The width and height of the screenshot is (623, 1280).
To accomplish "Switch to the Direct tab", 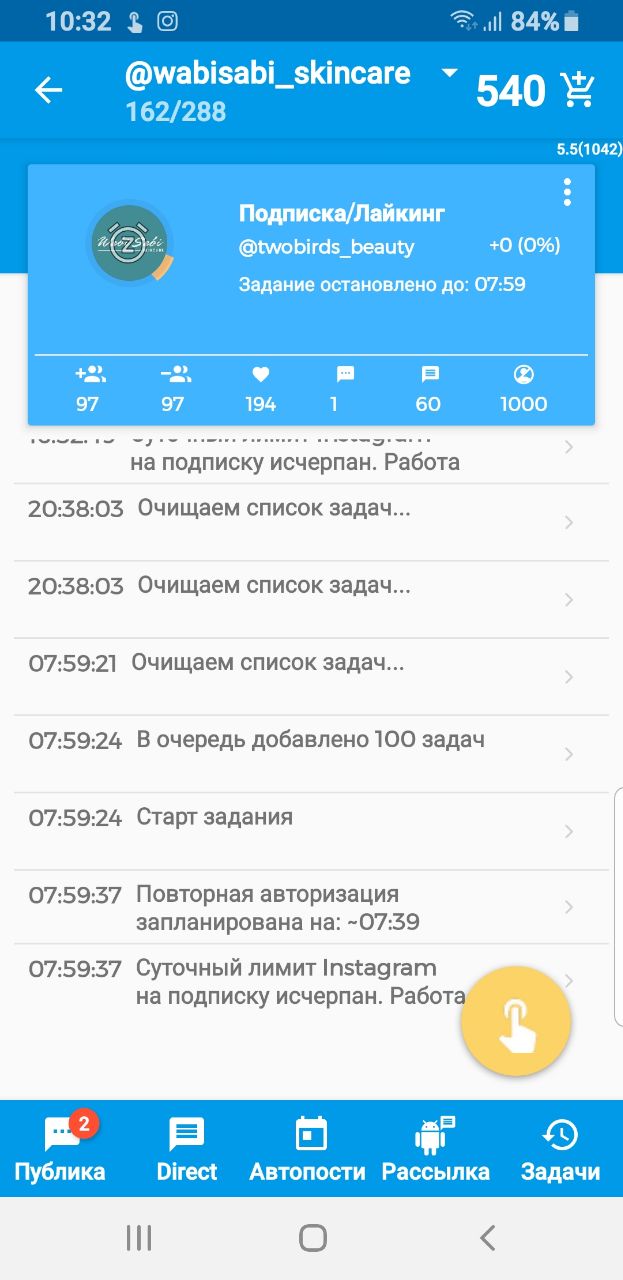I will [x=187, y=1149].
